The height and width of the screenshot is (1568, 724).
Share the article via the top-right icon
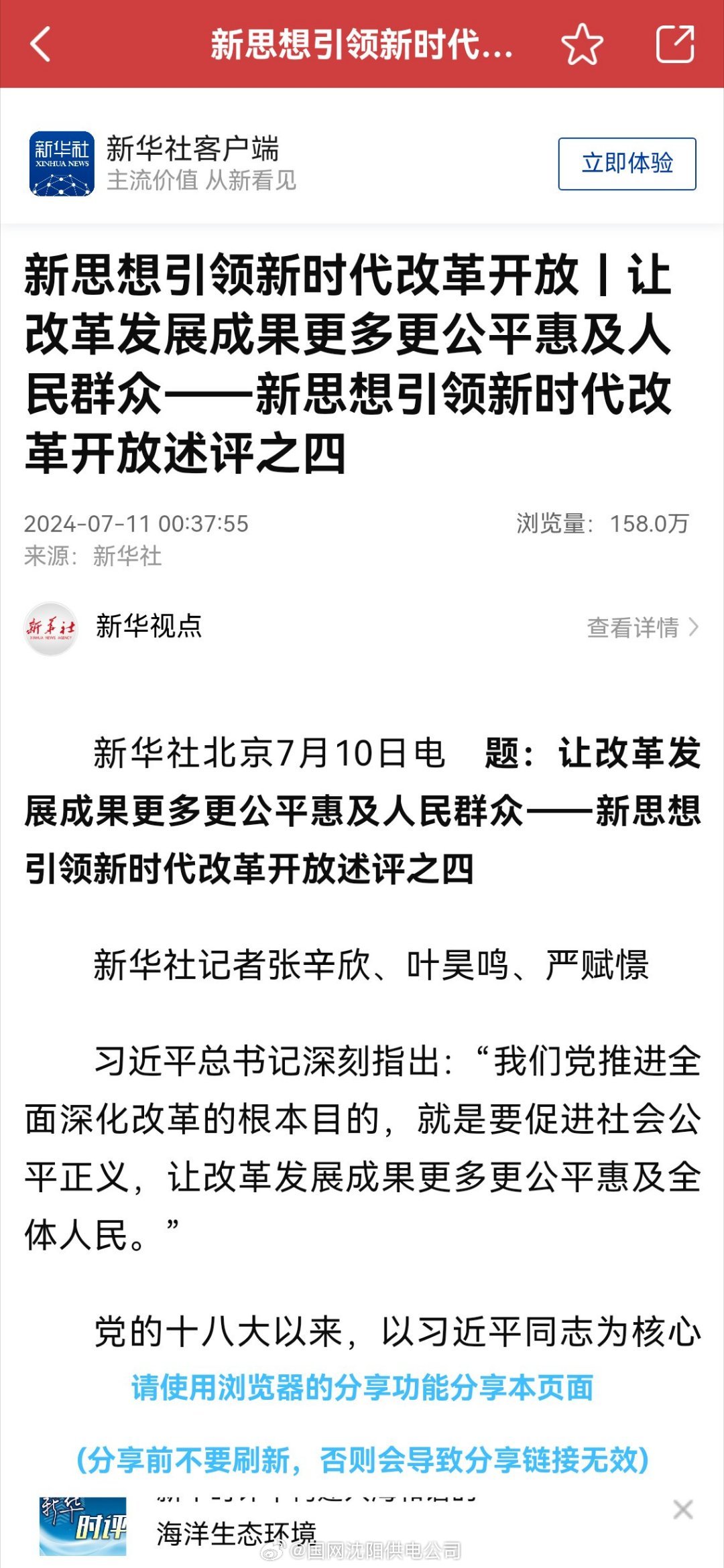click(x=674, y=44)
